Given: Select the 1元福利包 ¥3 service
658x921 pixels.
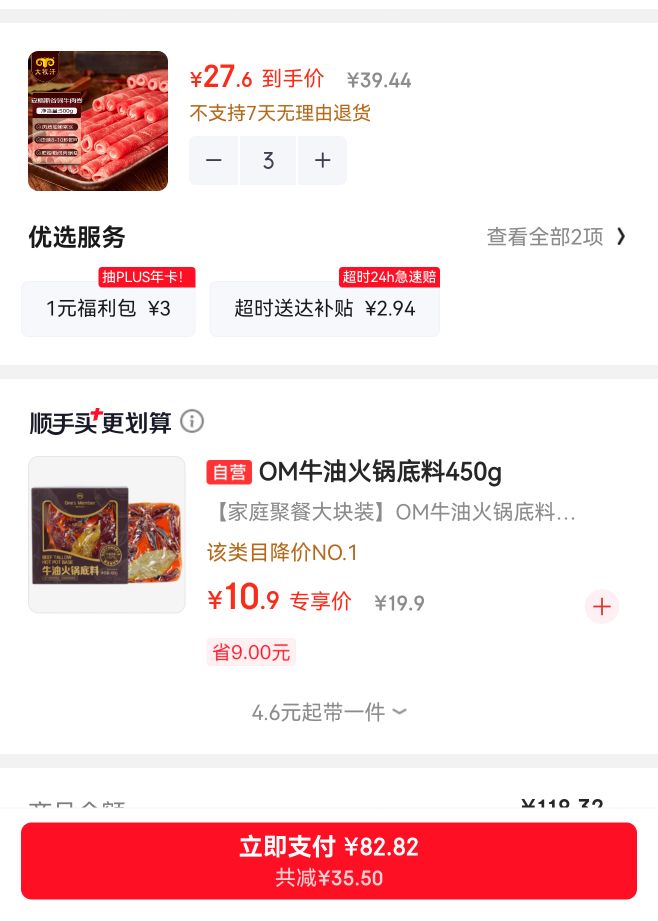Looking at the screenshot, I should coord(108,308).
